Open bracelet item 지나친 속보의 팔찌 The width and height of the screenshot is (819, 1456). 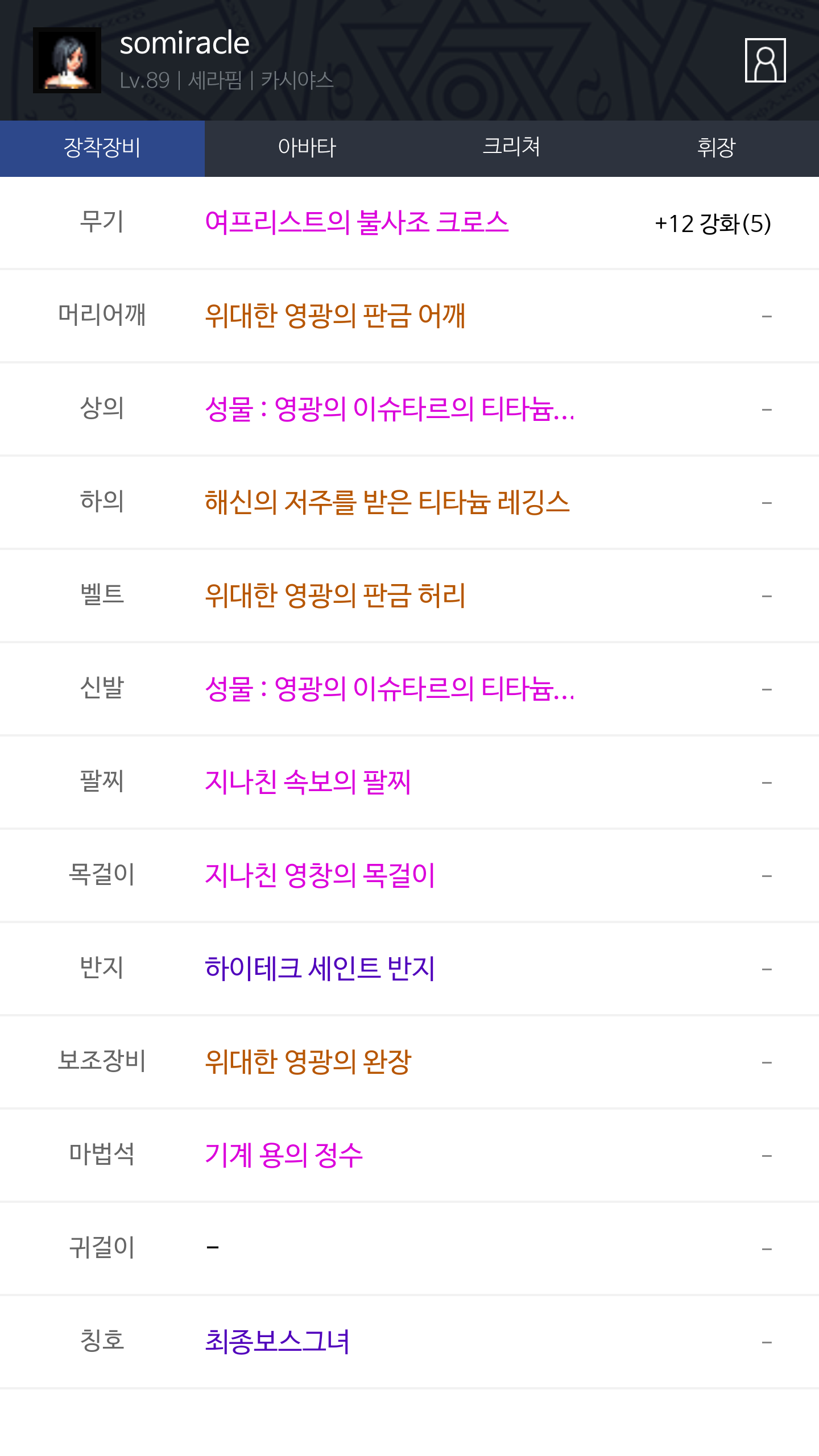pos(308,782)
